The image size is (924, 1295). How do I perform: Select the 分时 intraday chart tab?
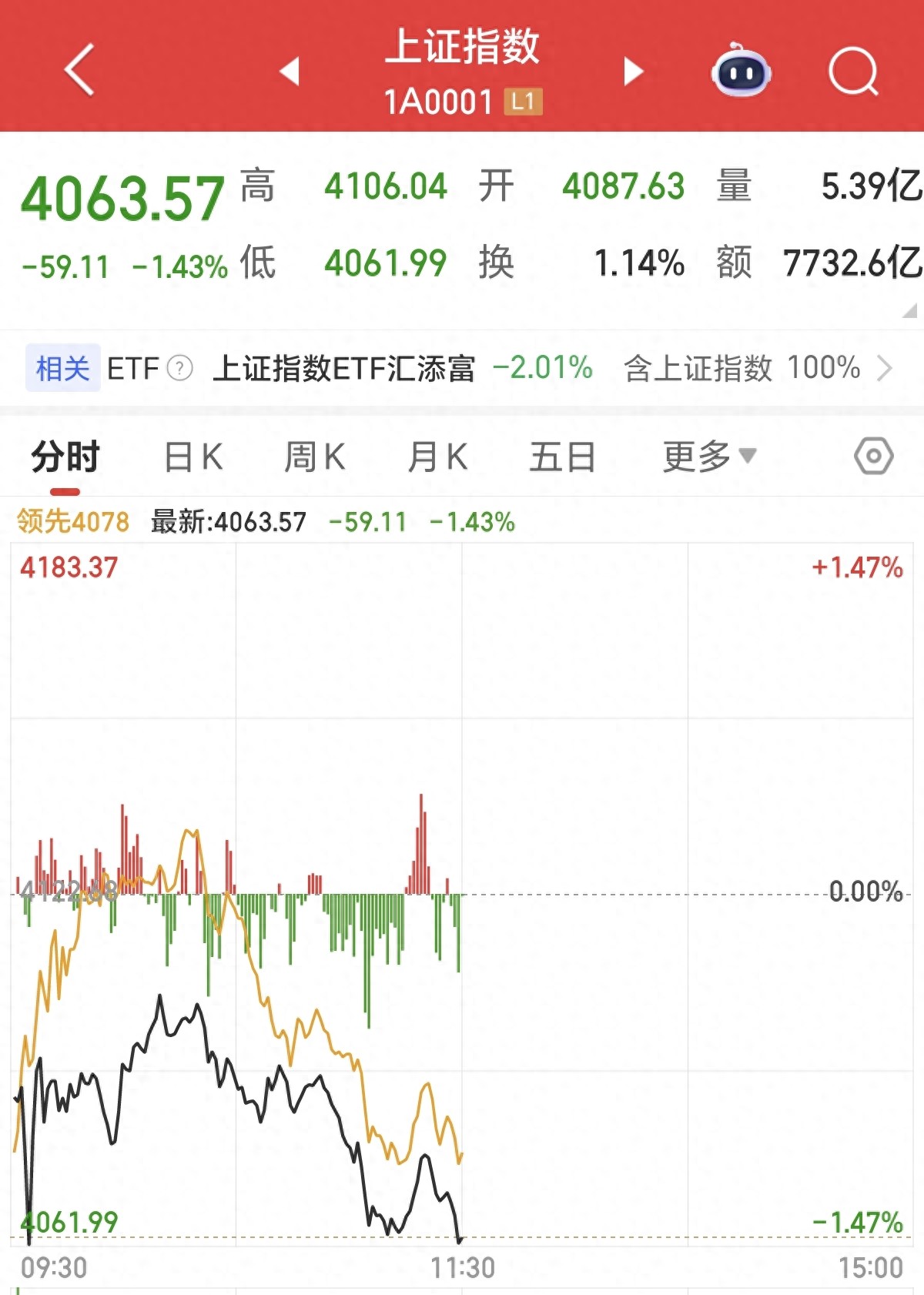coord(62,456)
